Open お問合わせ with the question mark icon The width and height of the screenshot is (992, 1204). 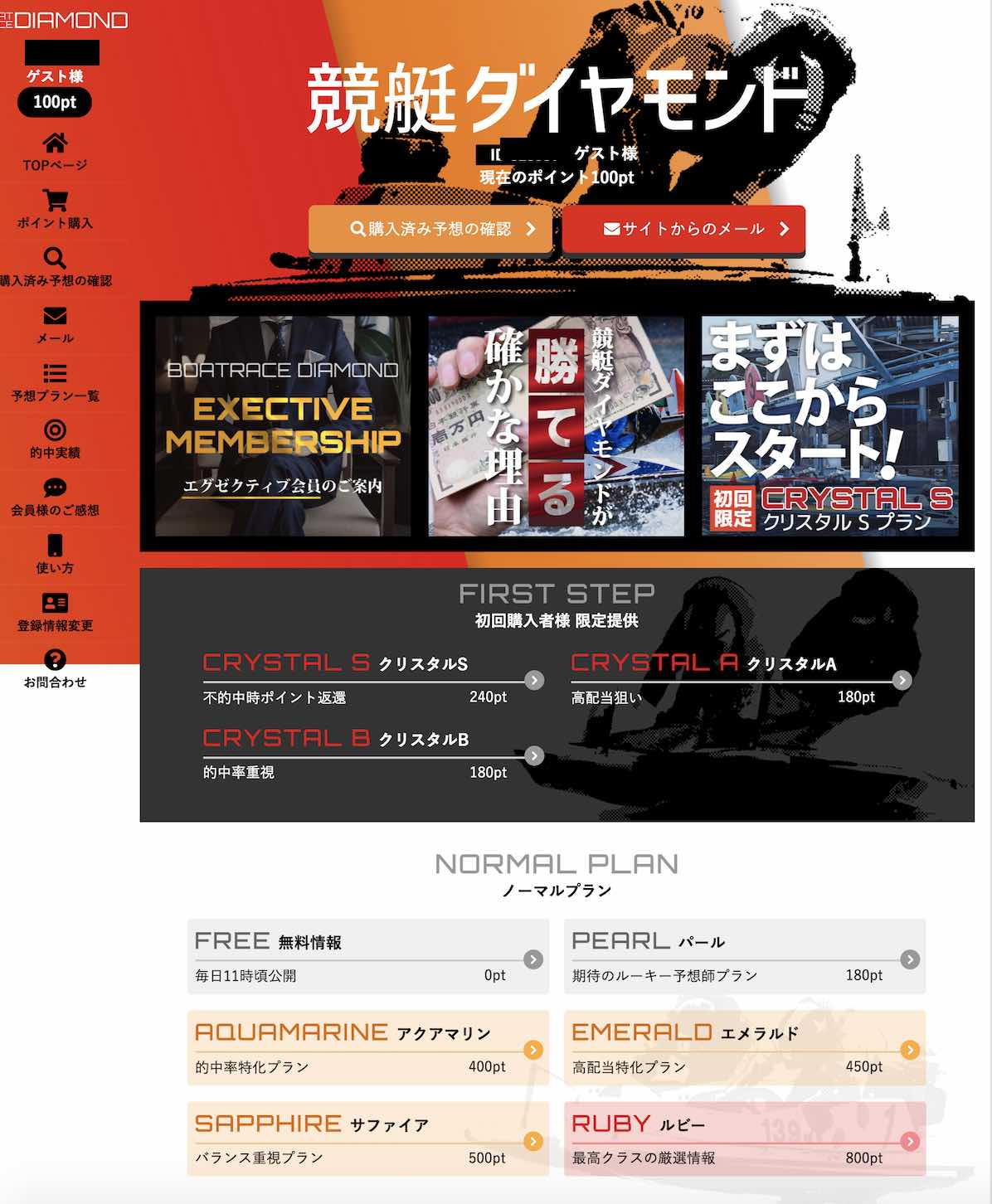tap(54, 660)
